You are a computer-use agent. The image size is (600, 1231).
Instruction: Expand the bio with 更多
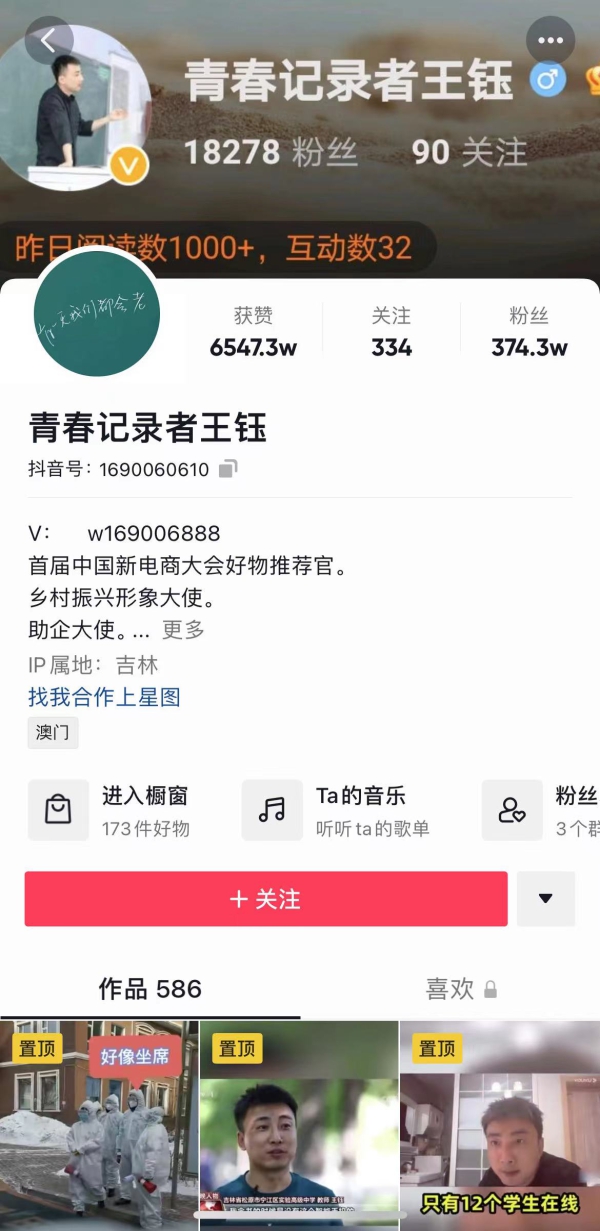(x=183, y=630)
